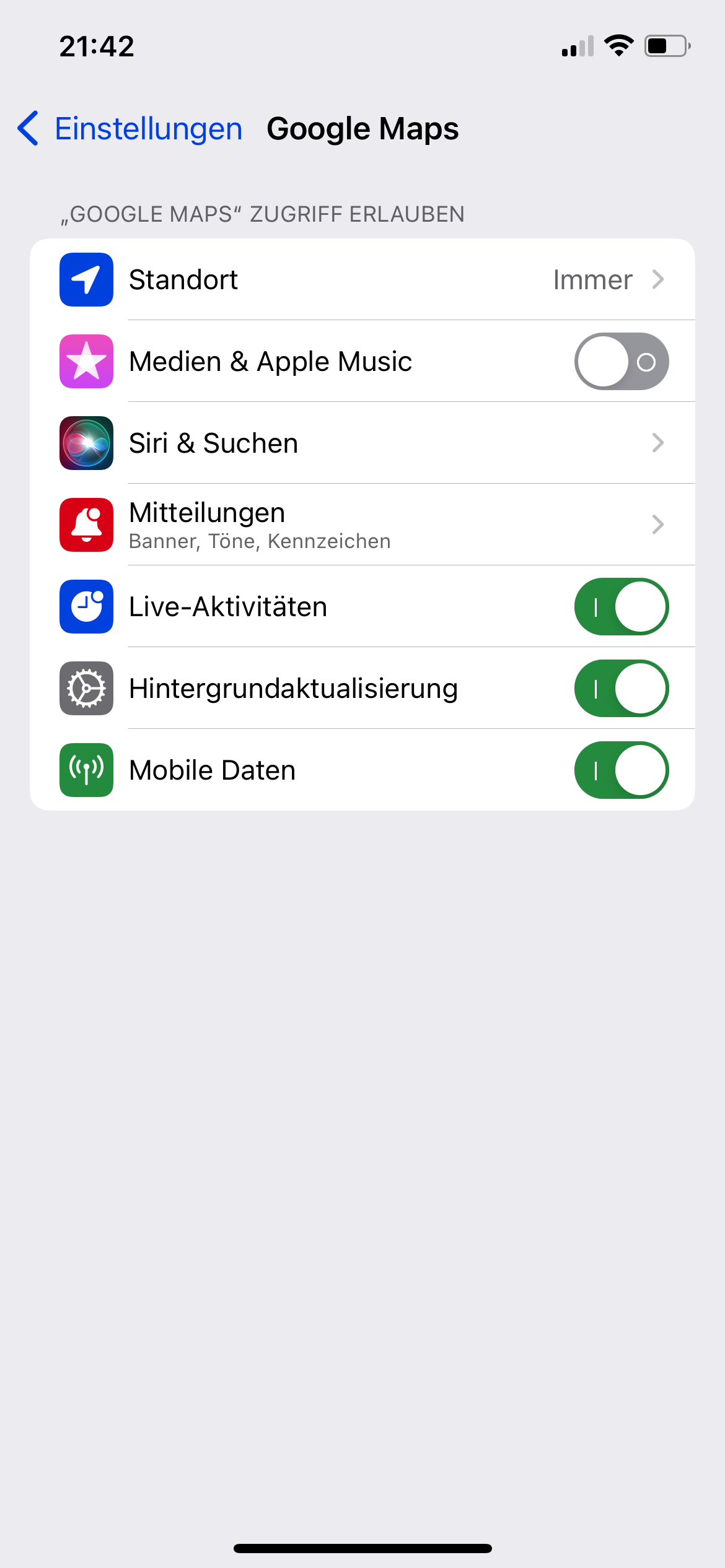Viewport: 725px width, 1568px height.
Task: Open Mitteilungen notification settings
Action: coord(362,525)
